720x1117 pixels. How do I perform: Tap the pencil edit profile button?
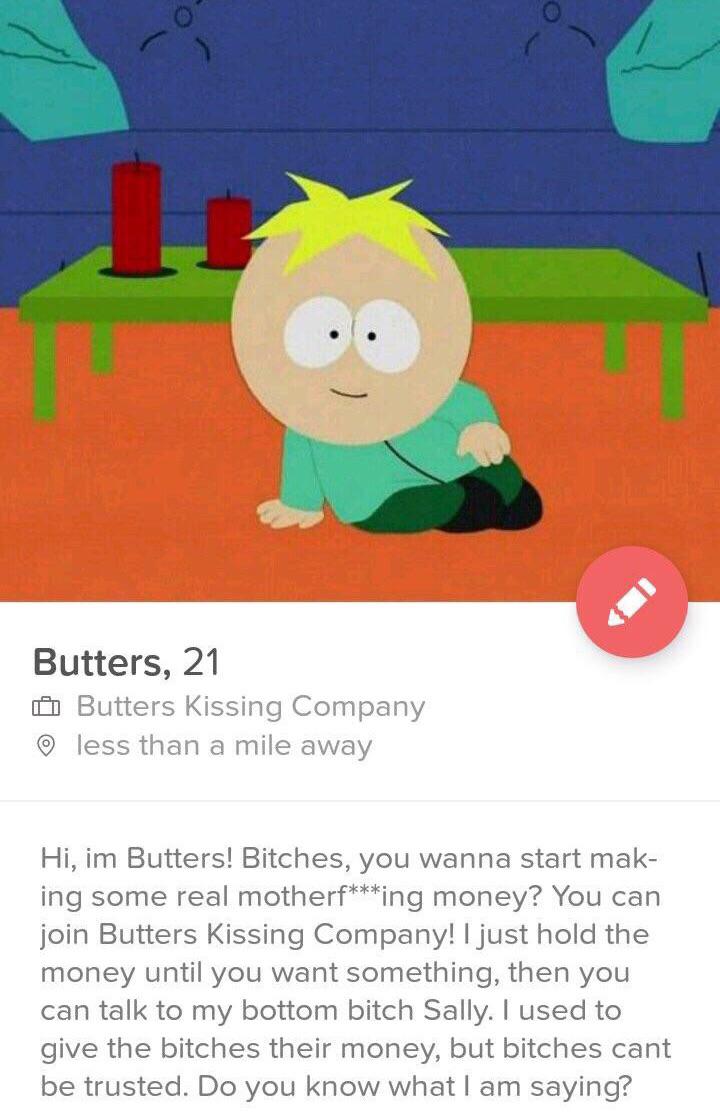pos(632,602)
